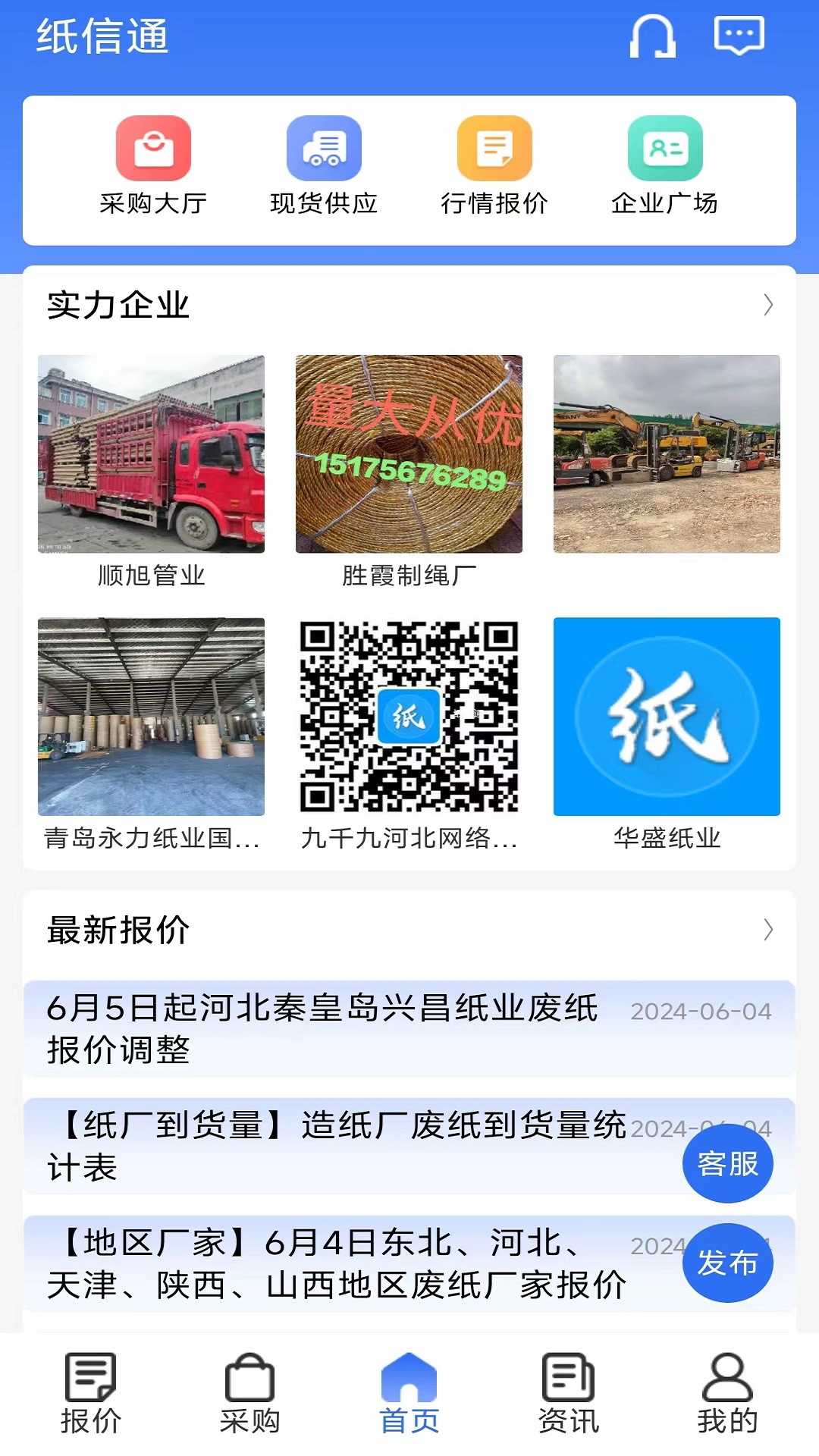
Task: Go to the 资讯 news tab
Action: (x=568, y=1394)
